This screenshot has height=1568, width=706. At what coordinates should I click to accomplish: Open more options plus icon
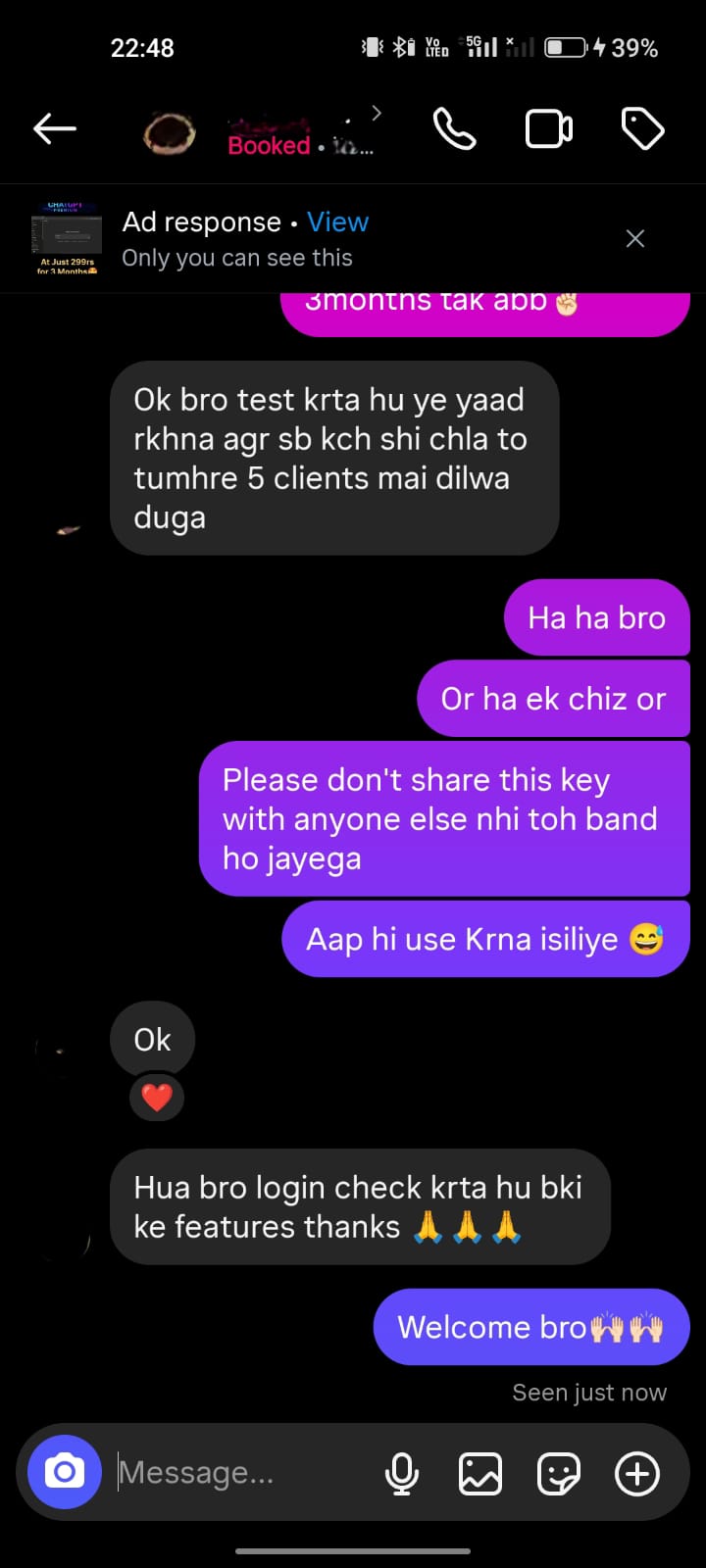tap(637, 1473)
